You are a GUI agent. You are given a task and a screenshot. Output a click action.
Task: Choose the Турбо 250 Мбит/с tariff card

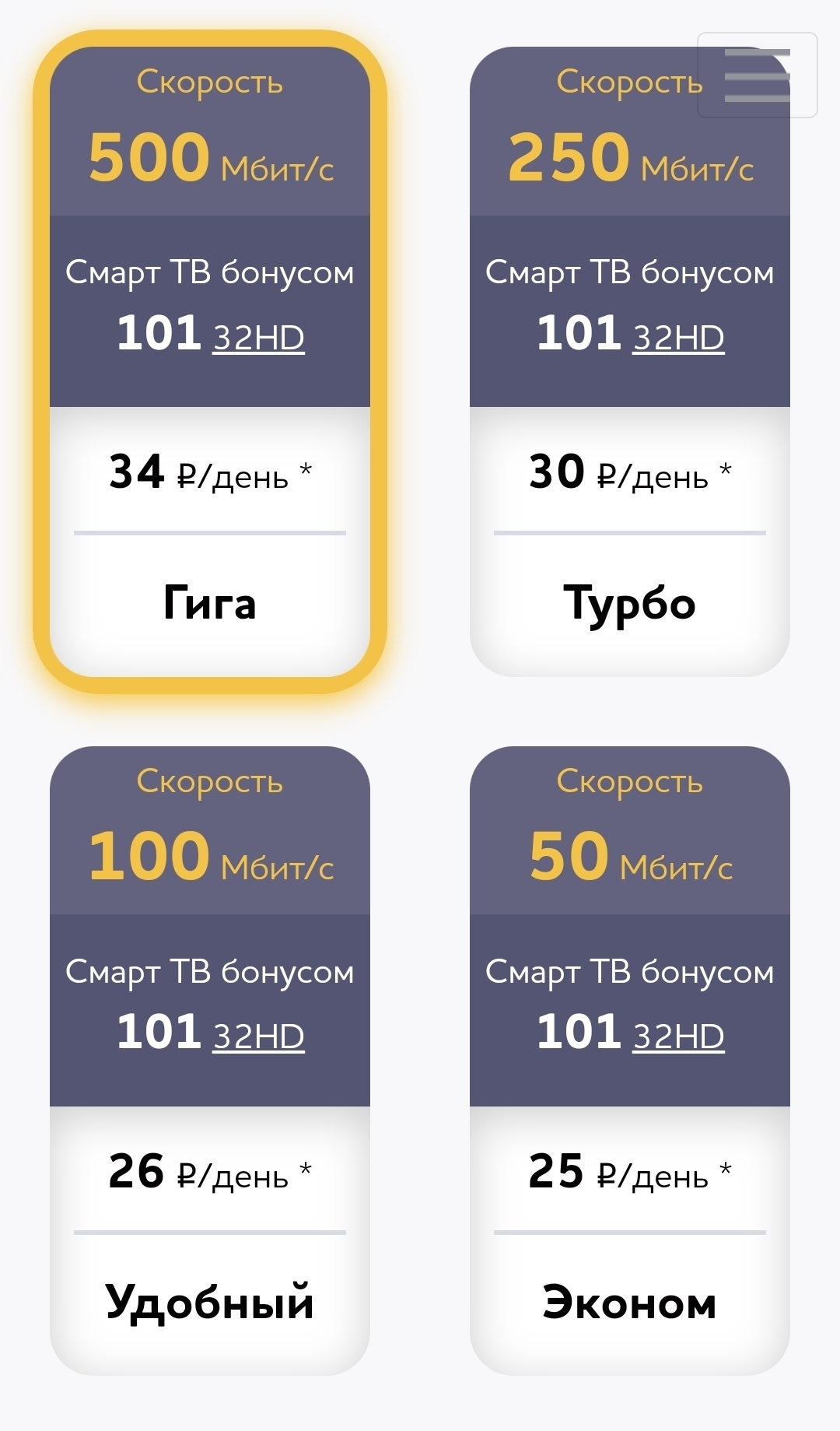[x=629, y=362]
